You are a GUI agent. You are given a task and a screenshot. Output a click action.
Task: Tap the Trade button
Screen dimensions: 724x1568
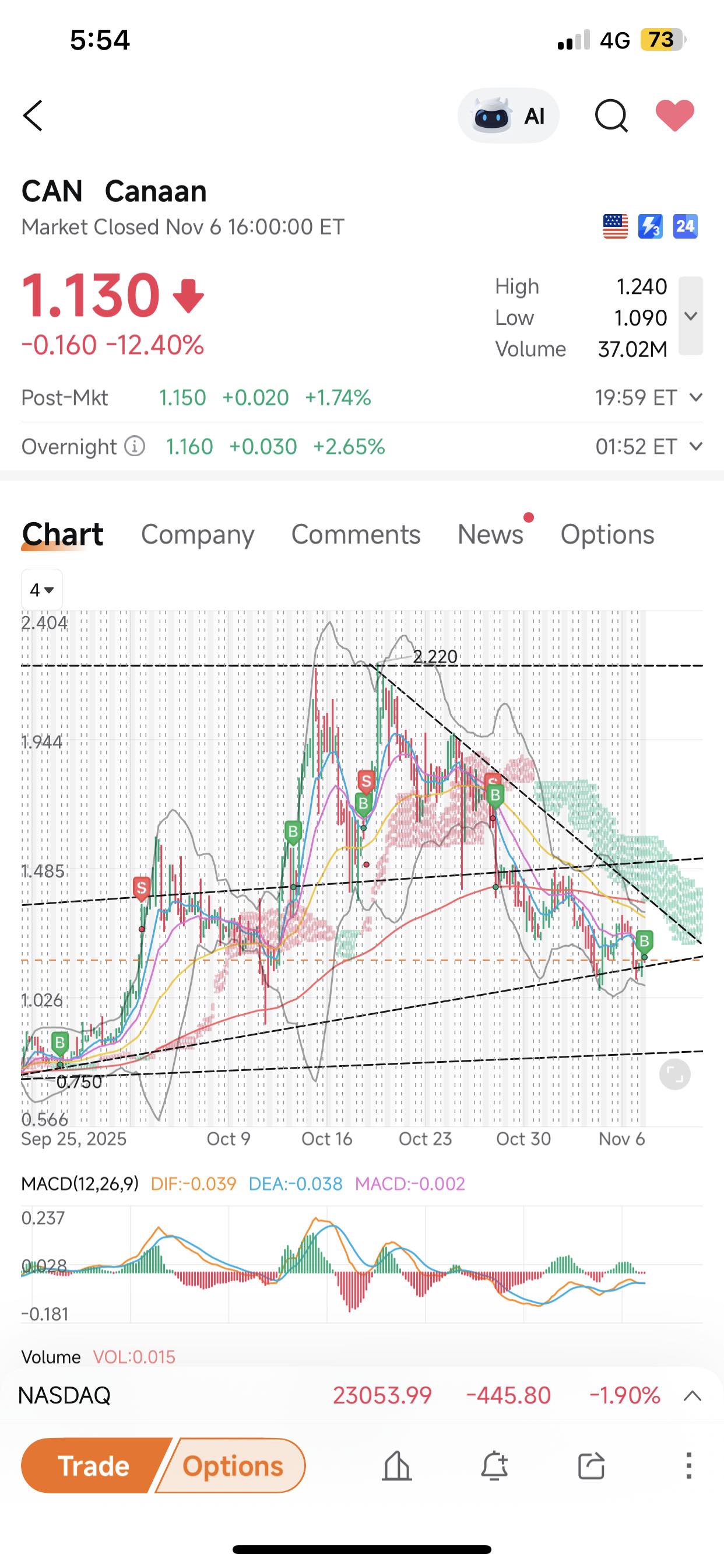click(93, 1466)
